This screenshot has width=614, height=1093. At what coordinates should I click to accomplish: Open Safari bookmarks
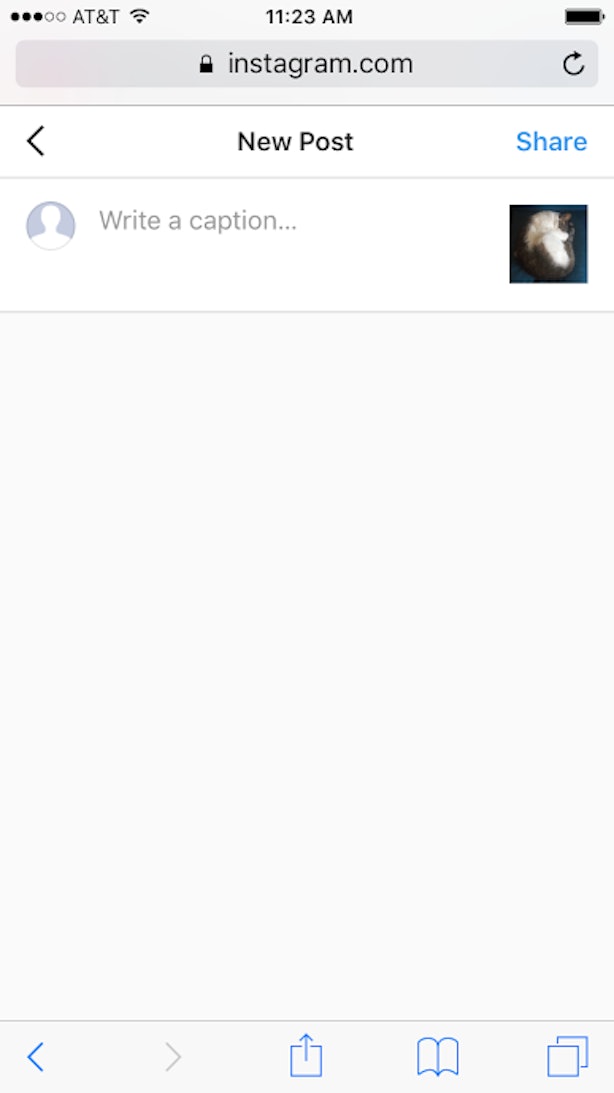tap(438, 1057)
